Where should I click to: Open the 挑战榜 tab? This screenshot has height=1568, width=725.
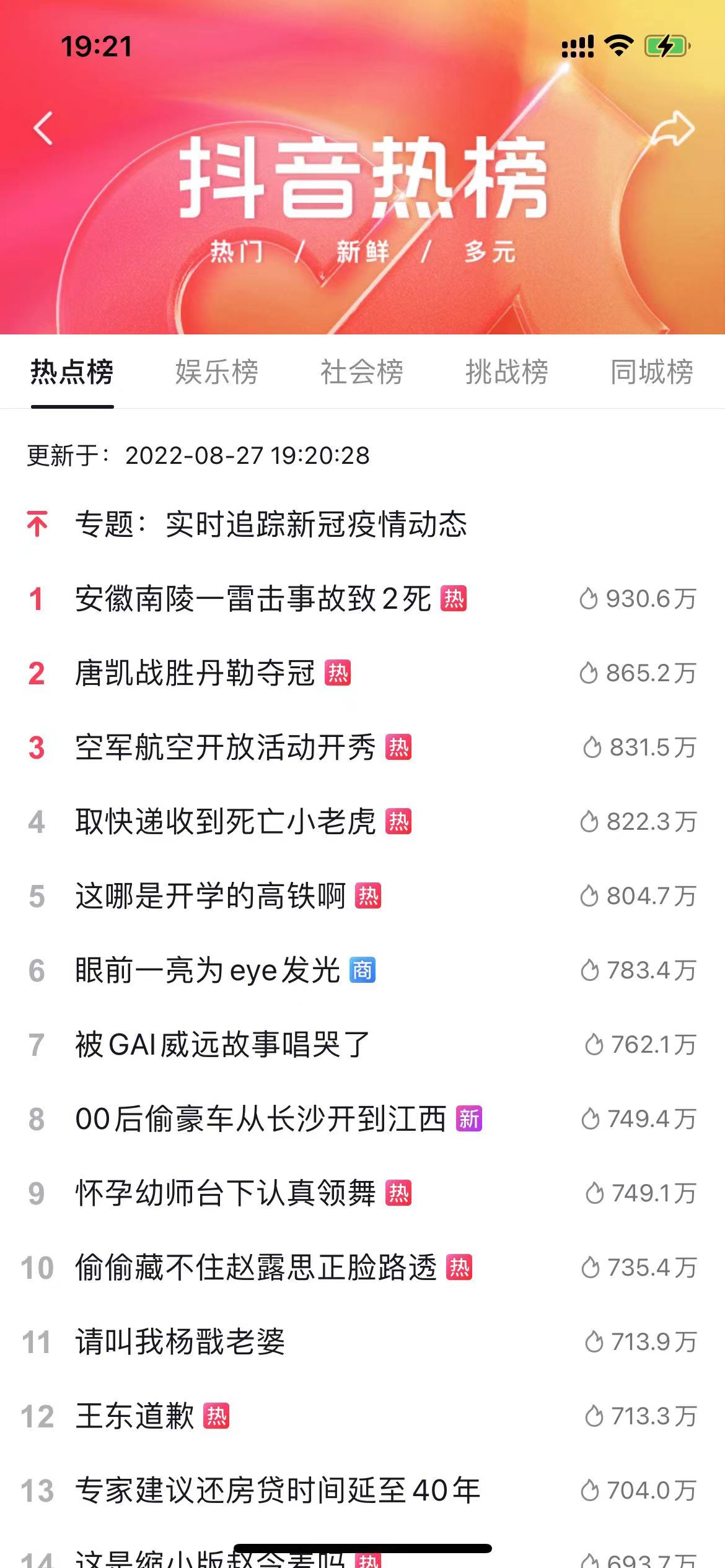point(506,372)
